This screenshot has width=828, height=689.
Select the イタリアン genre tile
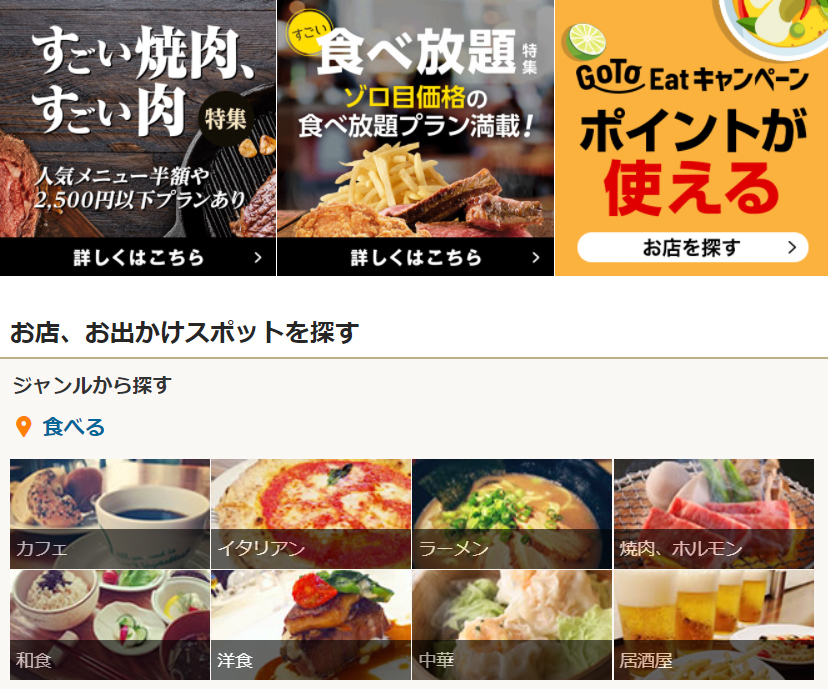click(x=311, y=514)
